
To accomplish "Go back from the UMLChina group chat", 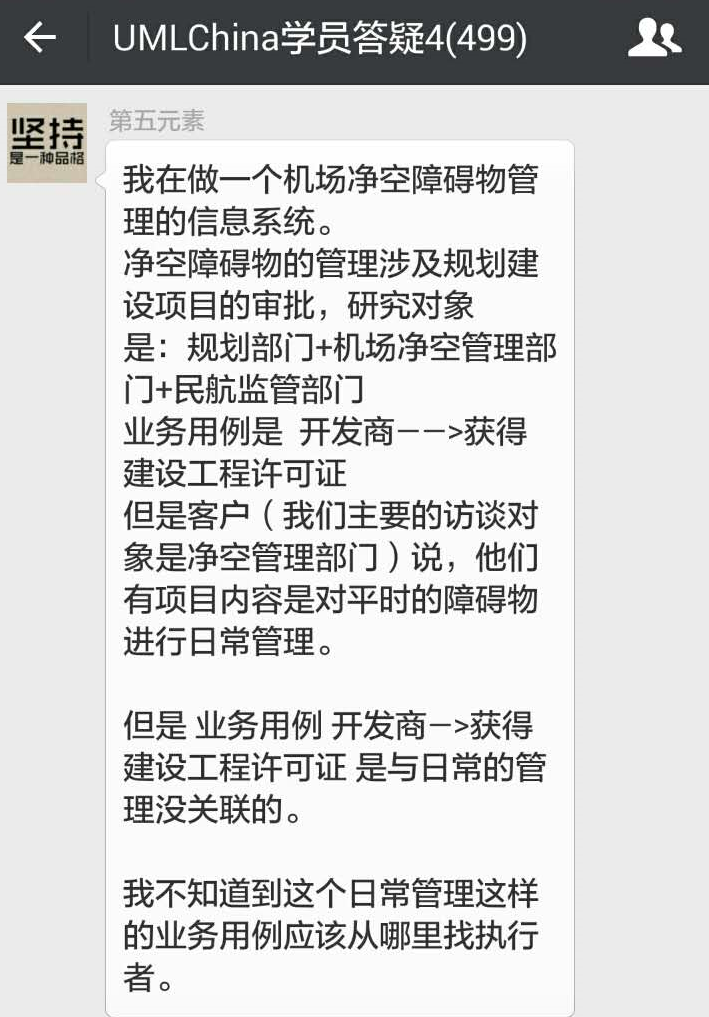I will click(40, 39).
